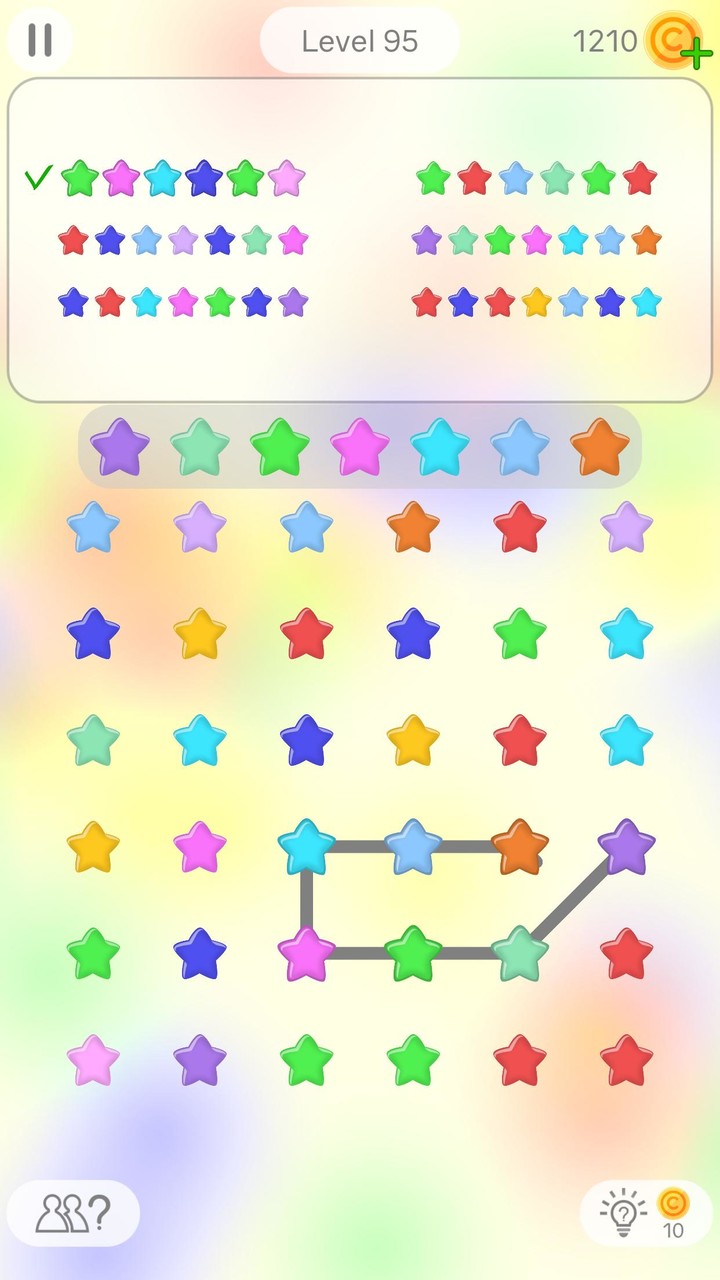720x1280 pixels.
Task: Tap the plus on the coin icon
Action: click(x=695, y=55)
